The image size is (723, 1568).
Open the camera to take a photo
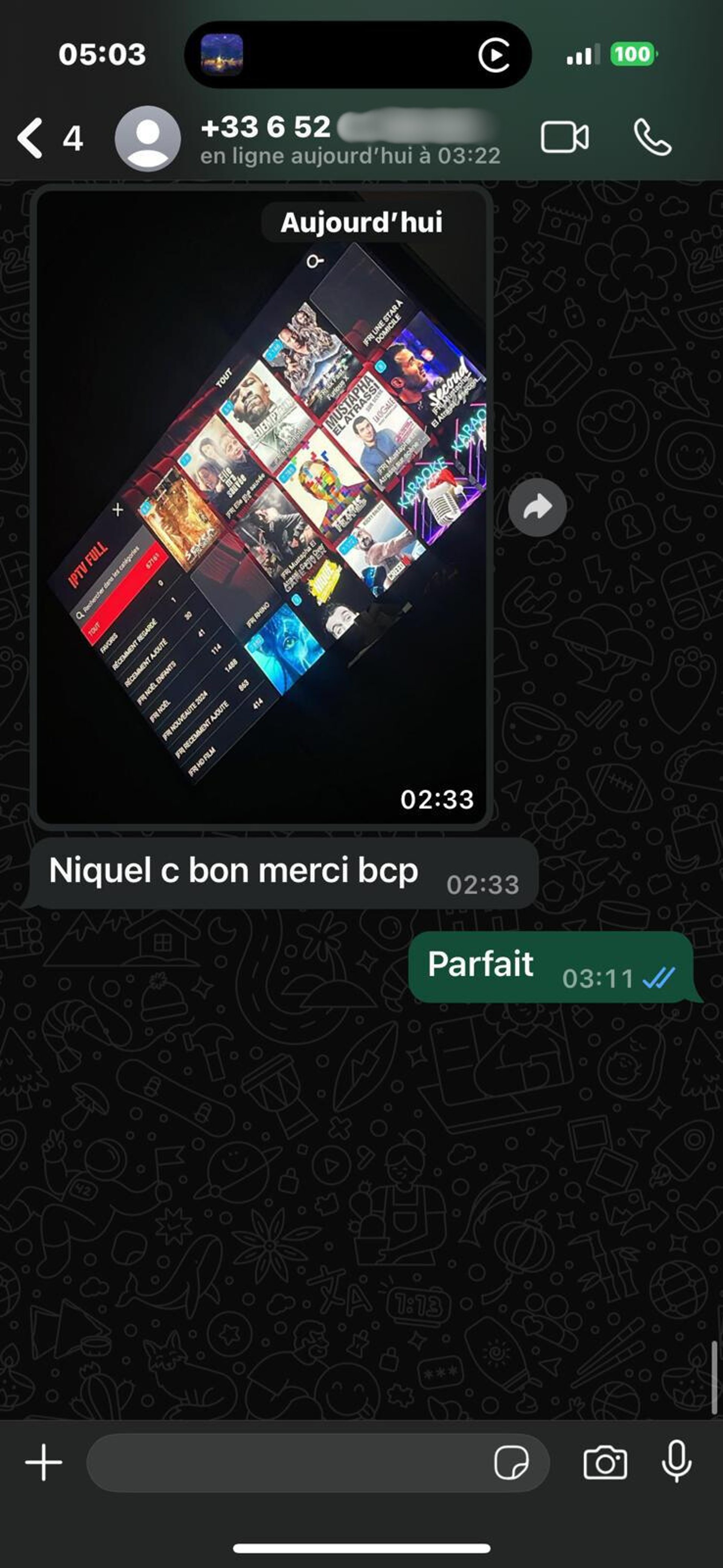click(x=605, y=1462)
